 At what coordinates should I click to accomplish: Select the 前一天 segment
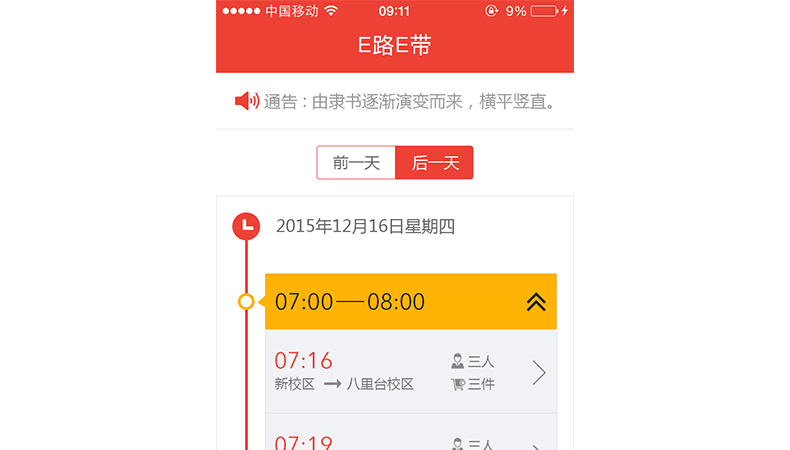coord(356,163)
